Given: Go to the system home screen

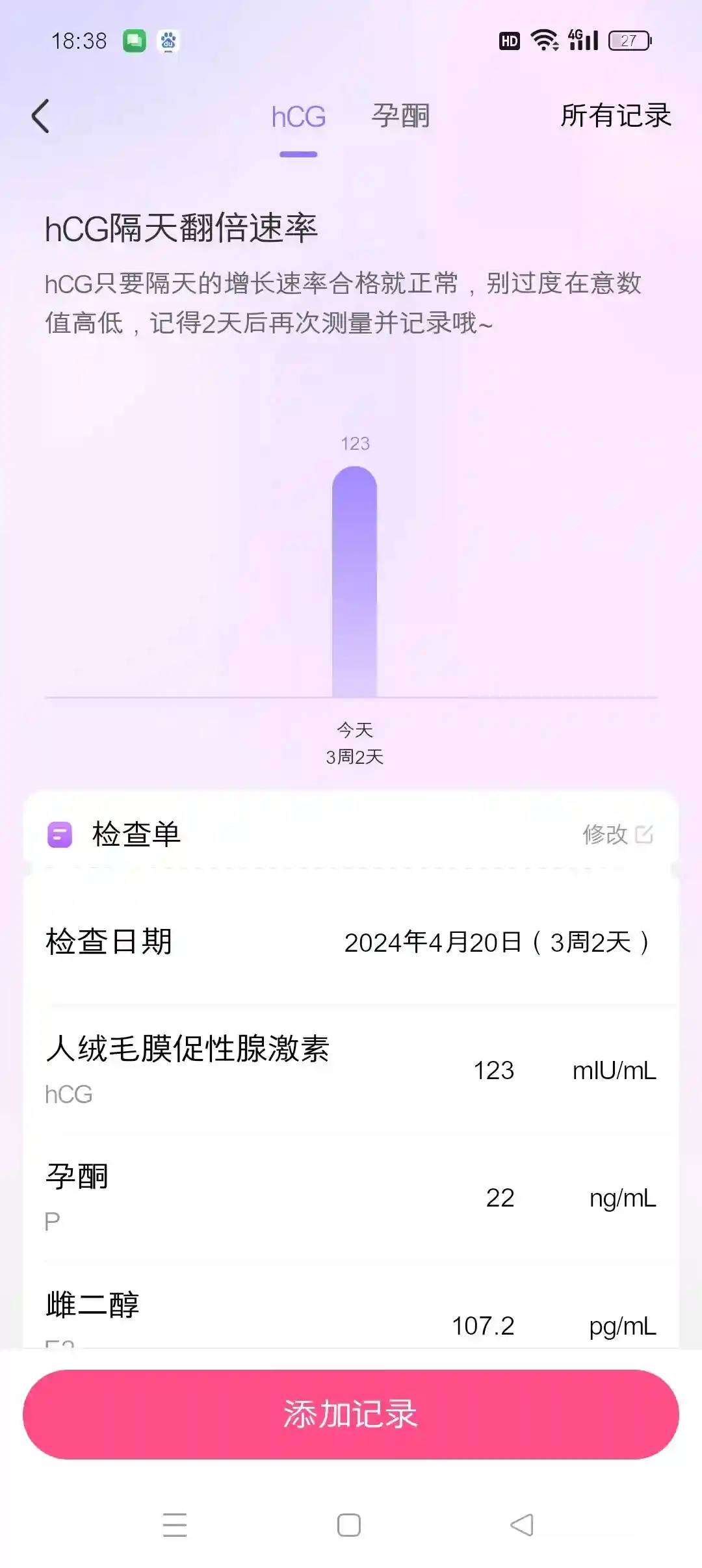Looking at the screenshot, I should (349, 1524).
